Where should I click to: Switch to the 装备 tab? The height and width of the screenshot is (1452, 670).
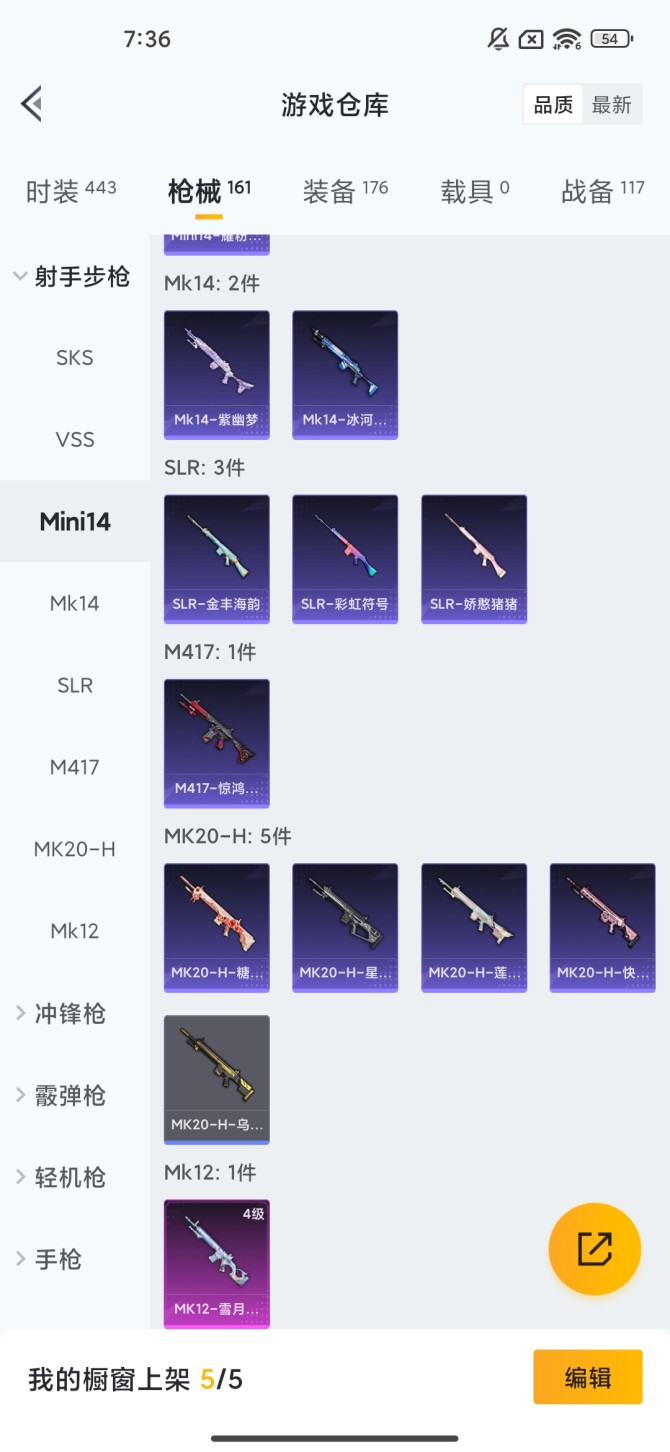tap(345, 191)
